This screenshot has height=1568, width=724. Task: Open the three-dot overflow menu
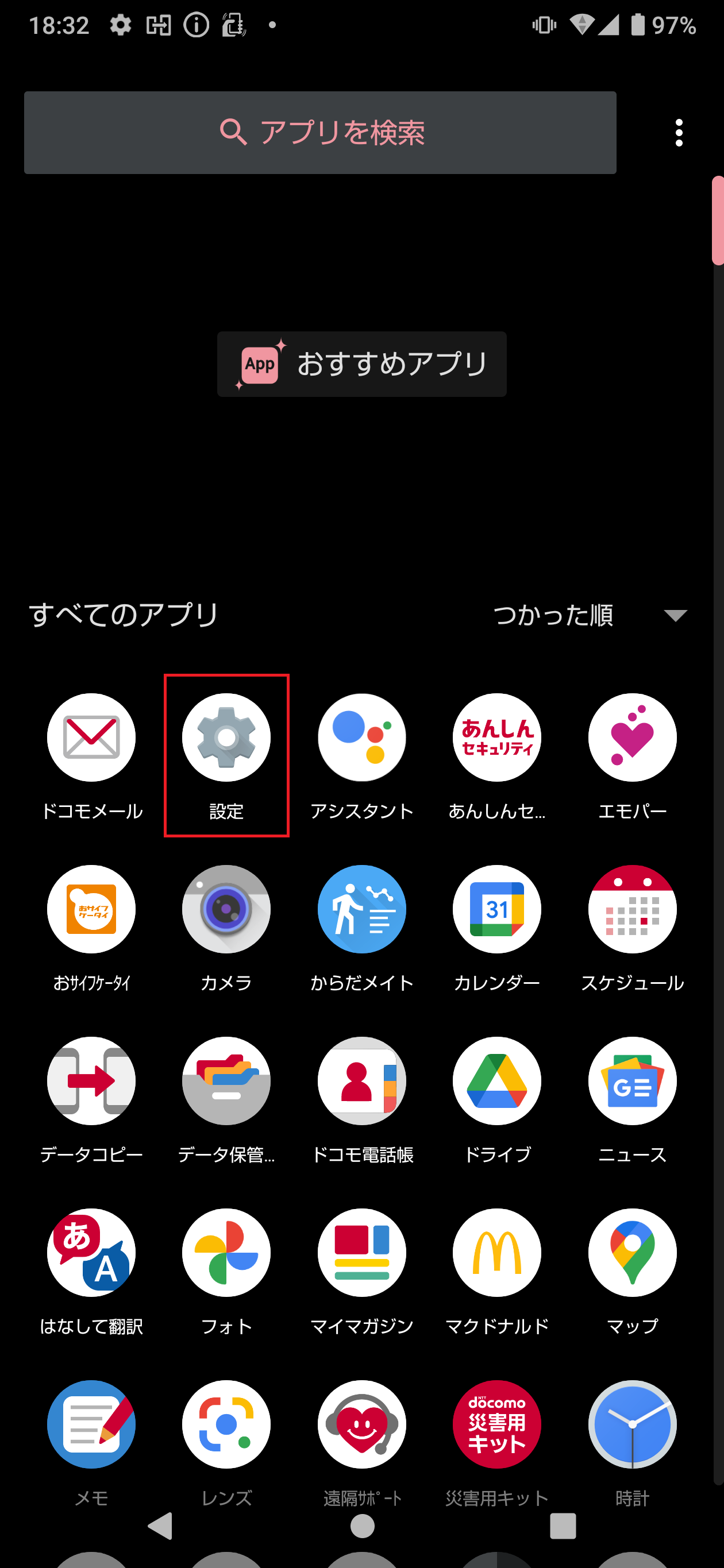point(679,133)
